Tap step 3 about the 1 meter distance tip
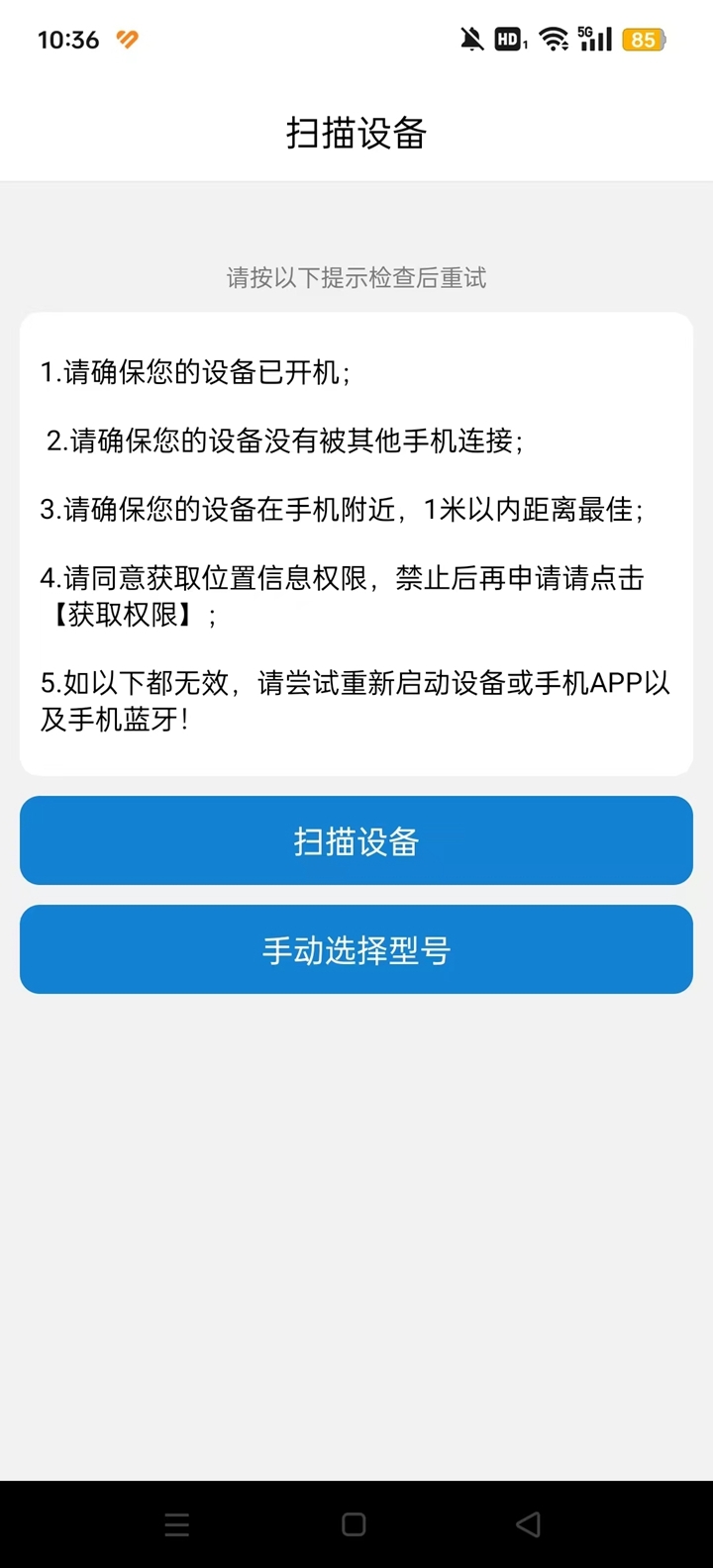 coord(353,511)
